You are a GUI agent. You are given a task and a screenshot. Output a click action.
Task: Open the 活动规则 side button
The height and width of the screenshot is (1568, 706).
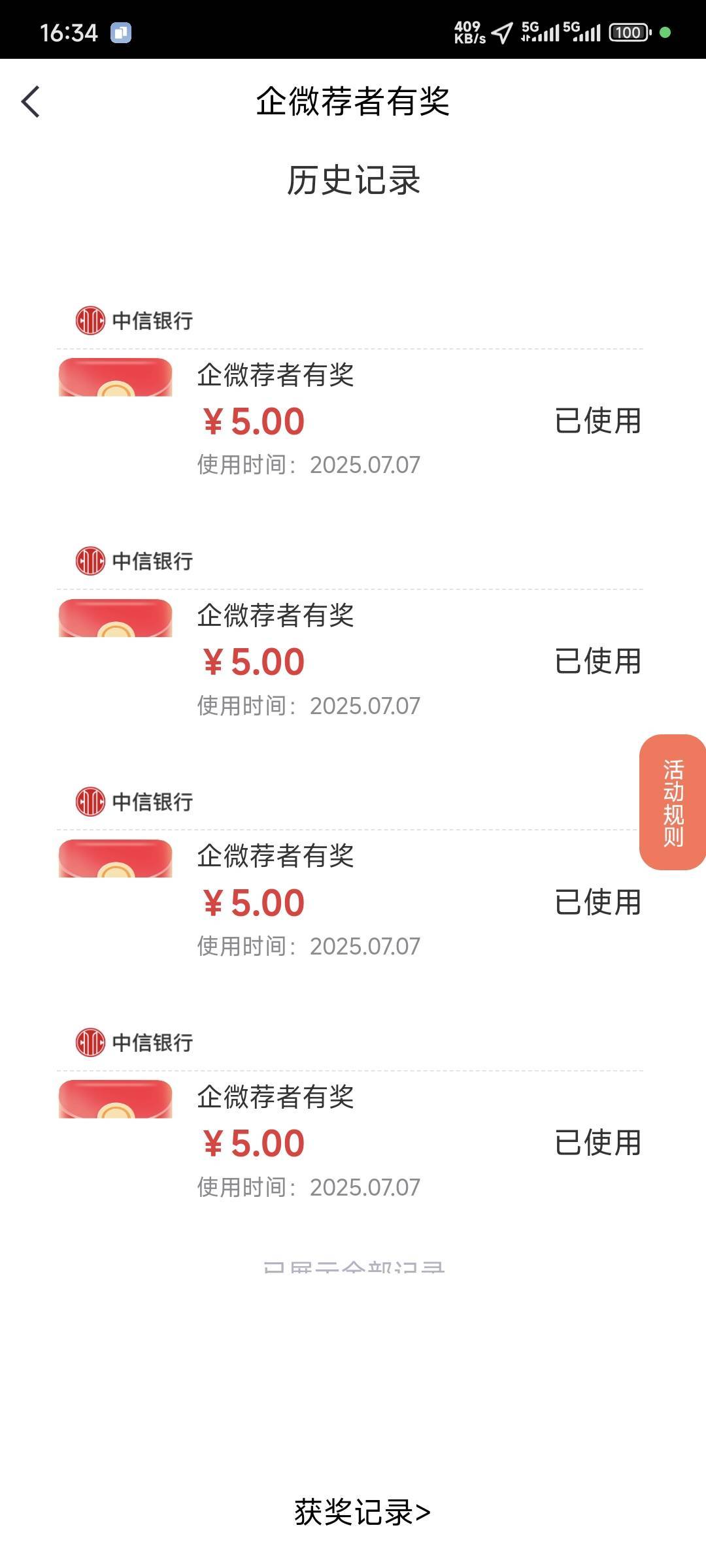tap(673, 802)
